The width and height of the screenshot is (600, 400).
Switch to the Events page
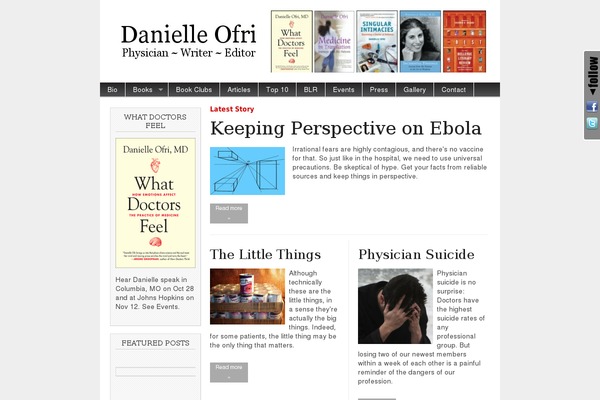click(x=343, y=90)
